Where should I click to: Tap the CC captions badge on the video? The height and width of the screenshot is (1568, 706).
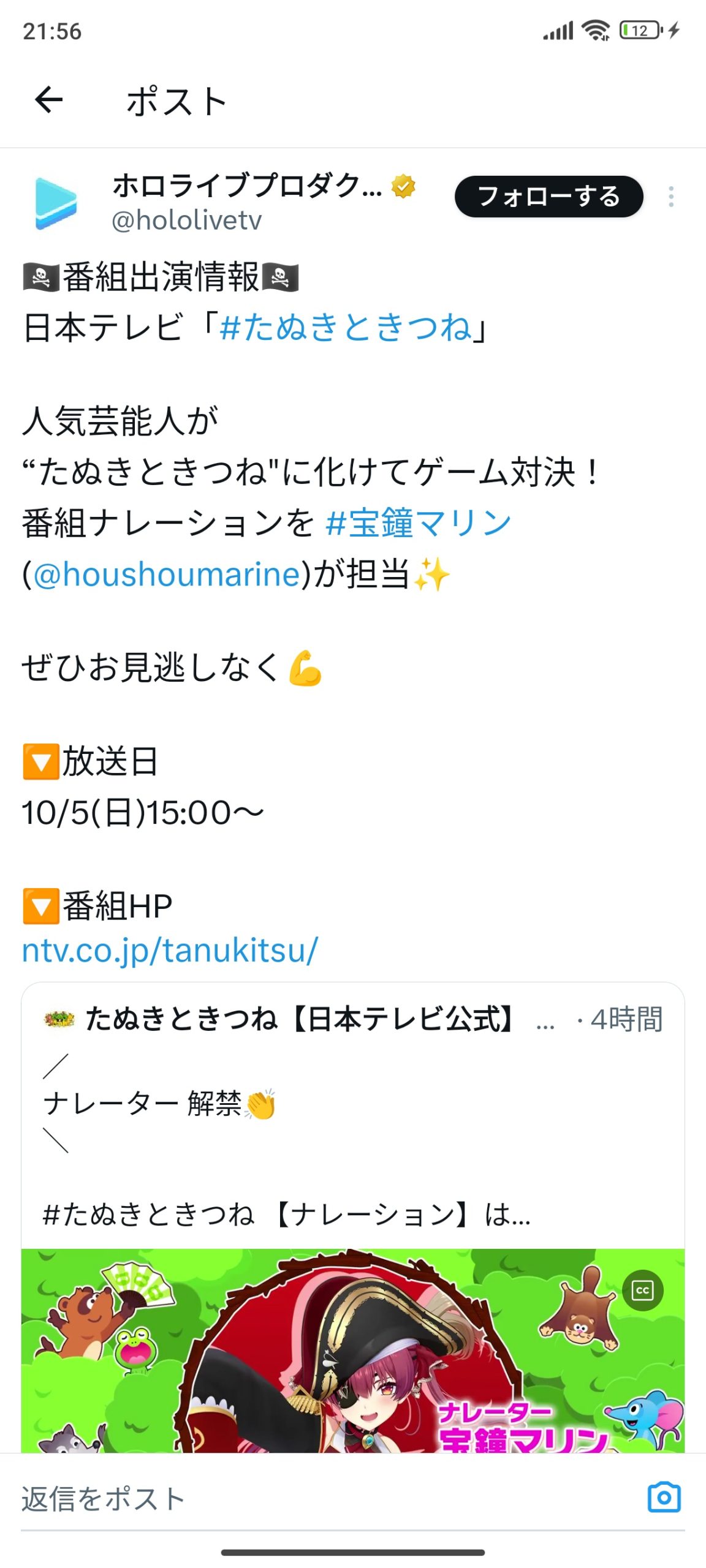[x=642, y=1291]
